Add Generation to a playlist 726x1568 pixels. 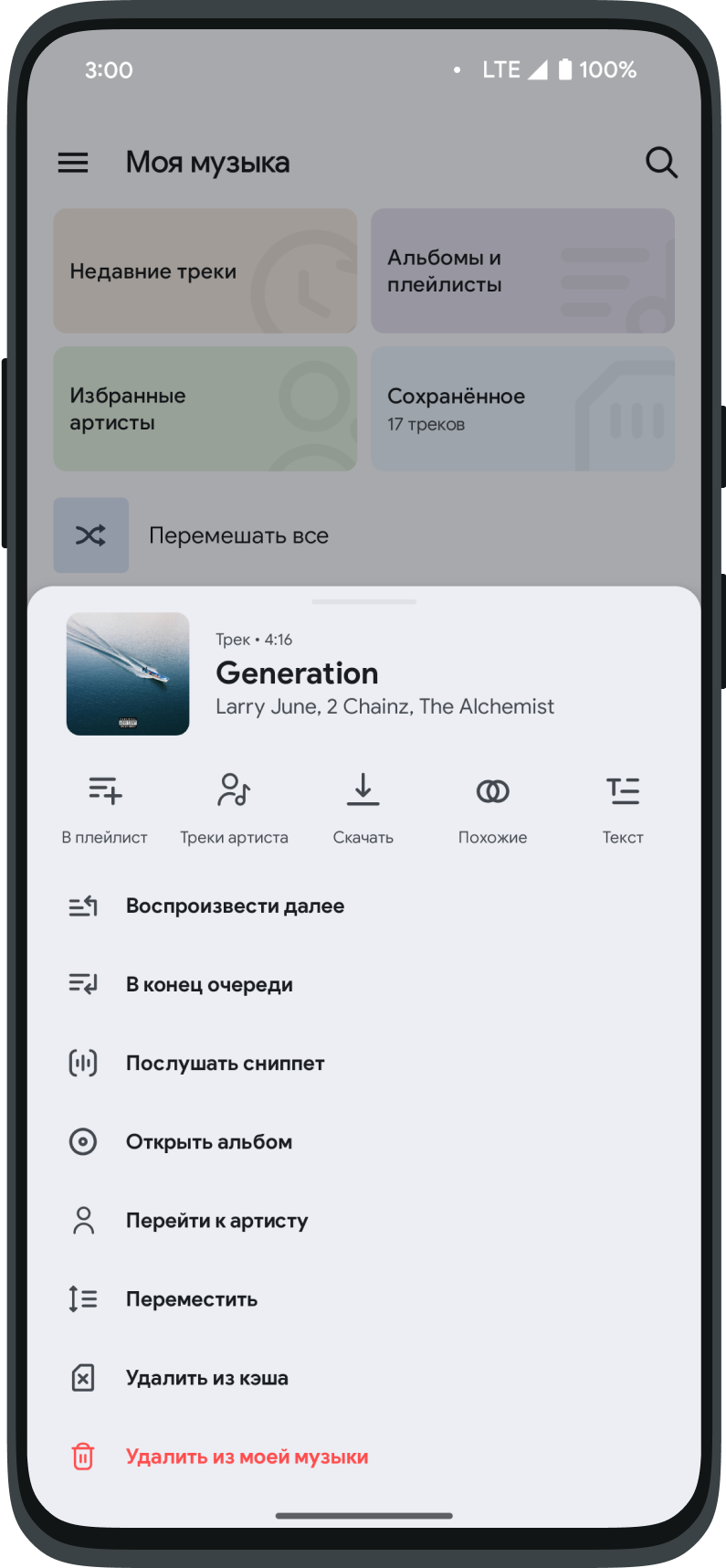point(105,808)
